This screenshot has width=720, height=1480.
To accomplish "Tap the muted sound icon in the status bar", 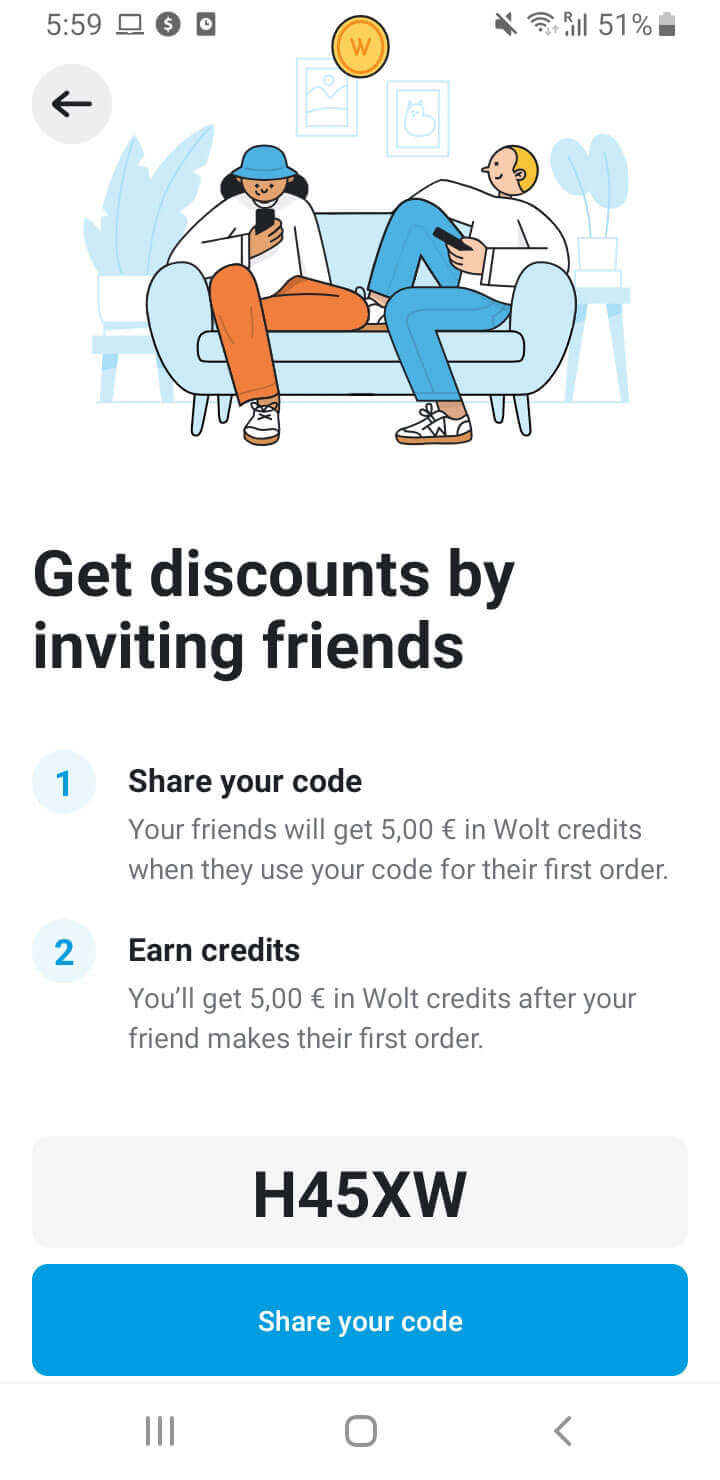I will coord(505,24).
